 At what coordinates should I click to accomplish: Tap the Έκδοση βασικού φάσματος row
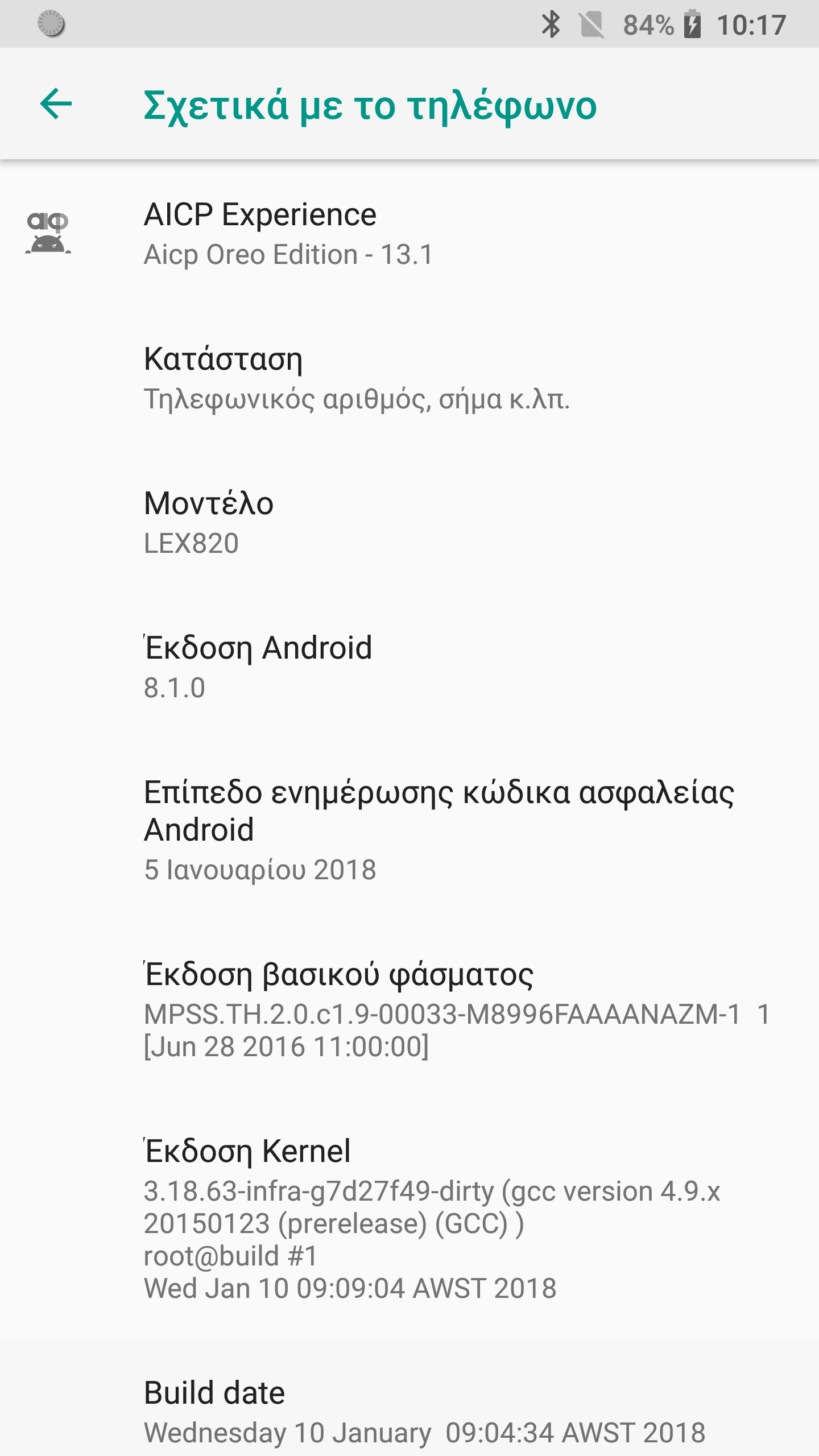(409, 1010)
